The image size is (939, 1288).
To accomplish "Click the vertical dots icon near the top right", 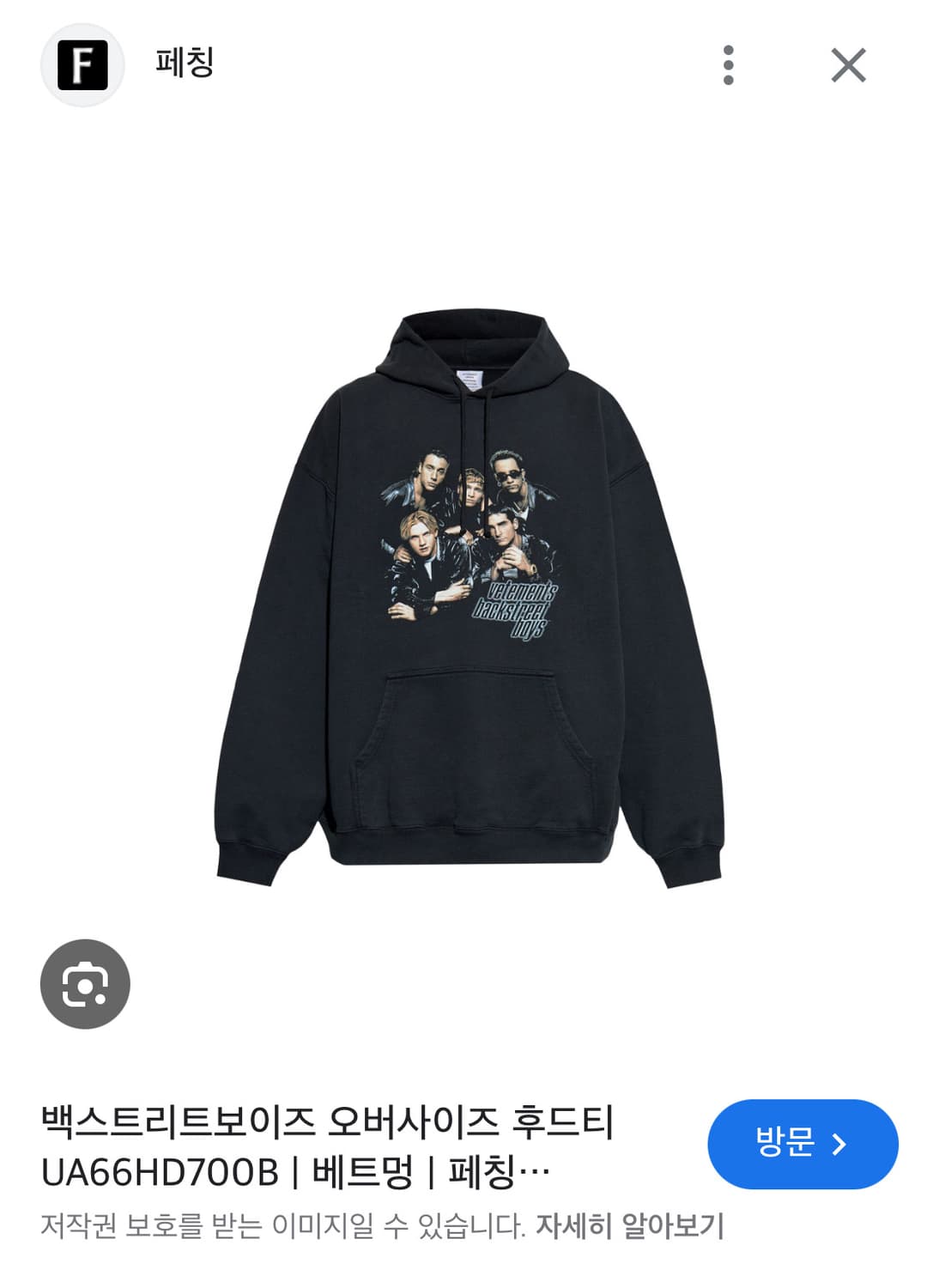I will click(729, 64).
